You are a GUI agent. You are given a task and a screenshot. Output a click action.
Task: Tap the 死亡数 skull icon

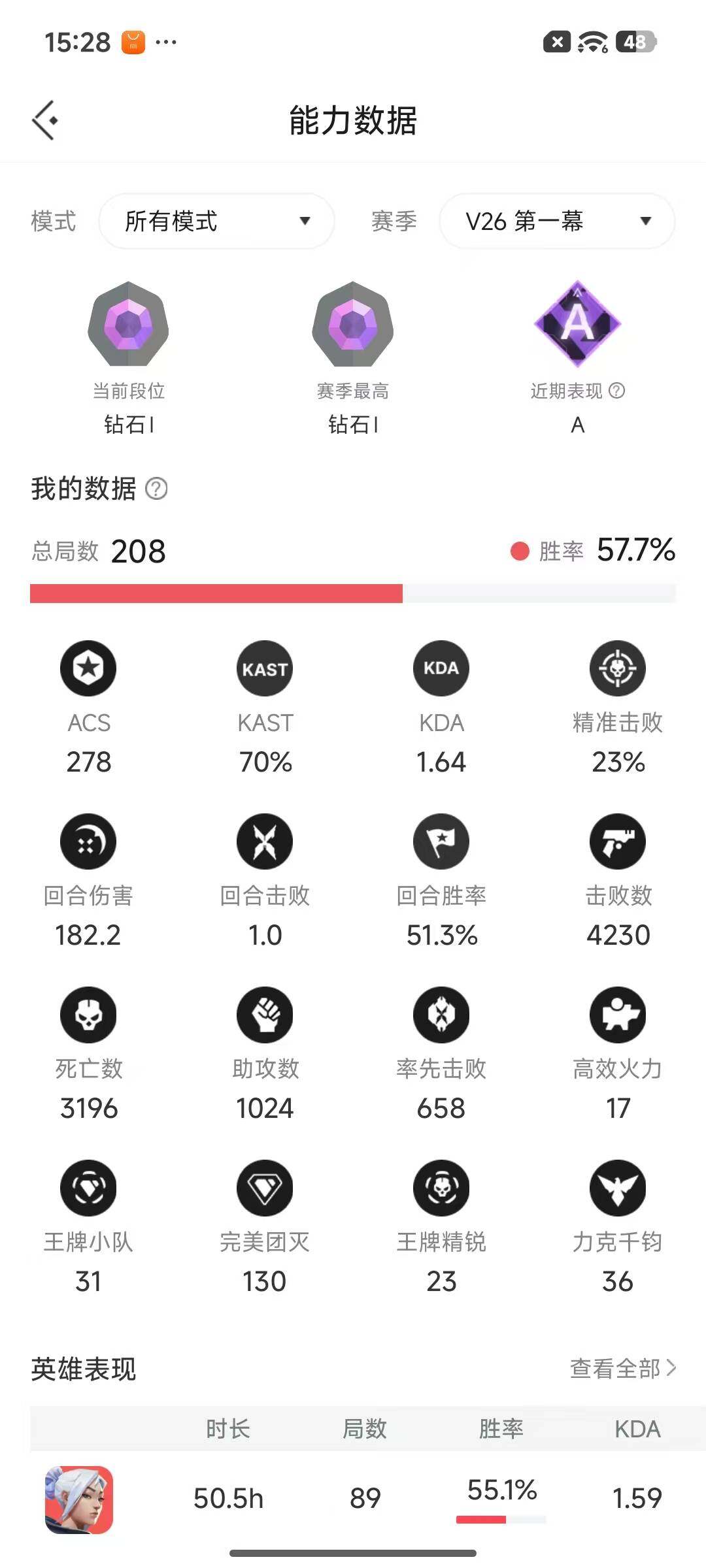pos(88,1014)
